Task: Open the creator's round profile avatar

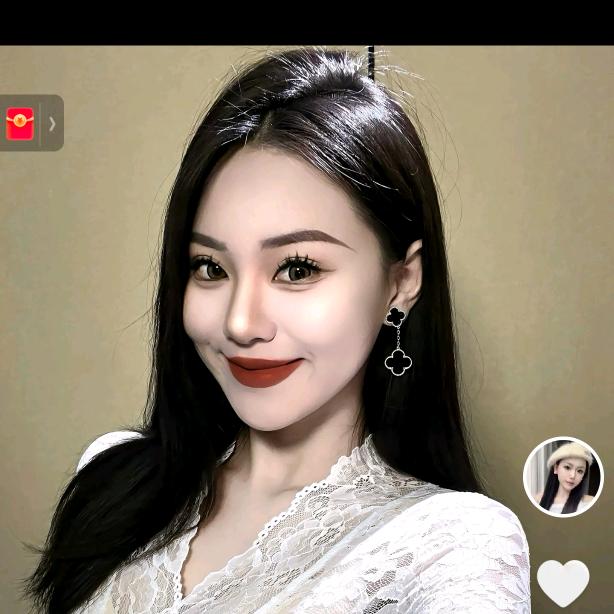Action: coord(563,477)
